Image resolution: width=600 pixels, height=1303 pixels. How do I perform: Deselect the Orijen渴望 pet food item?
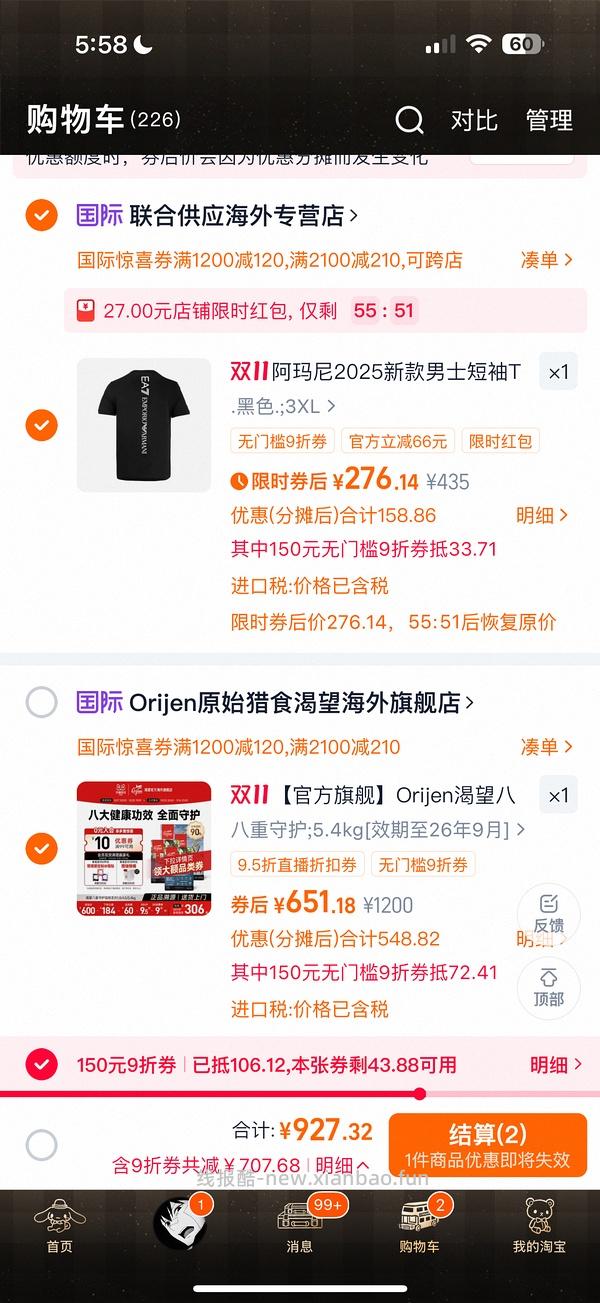click(x=41, y=848)
